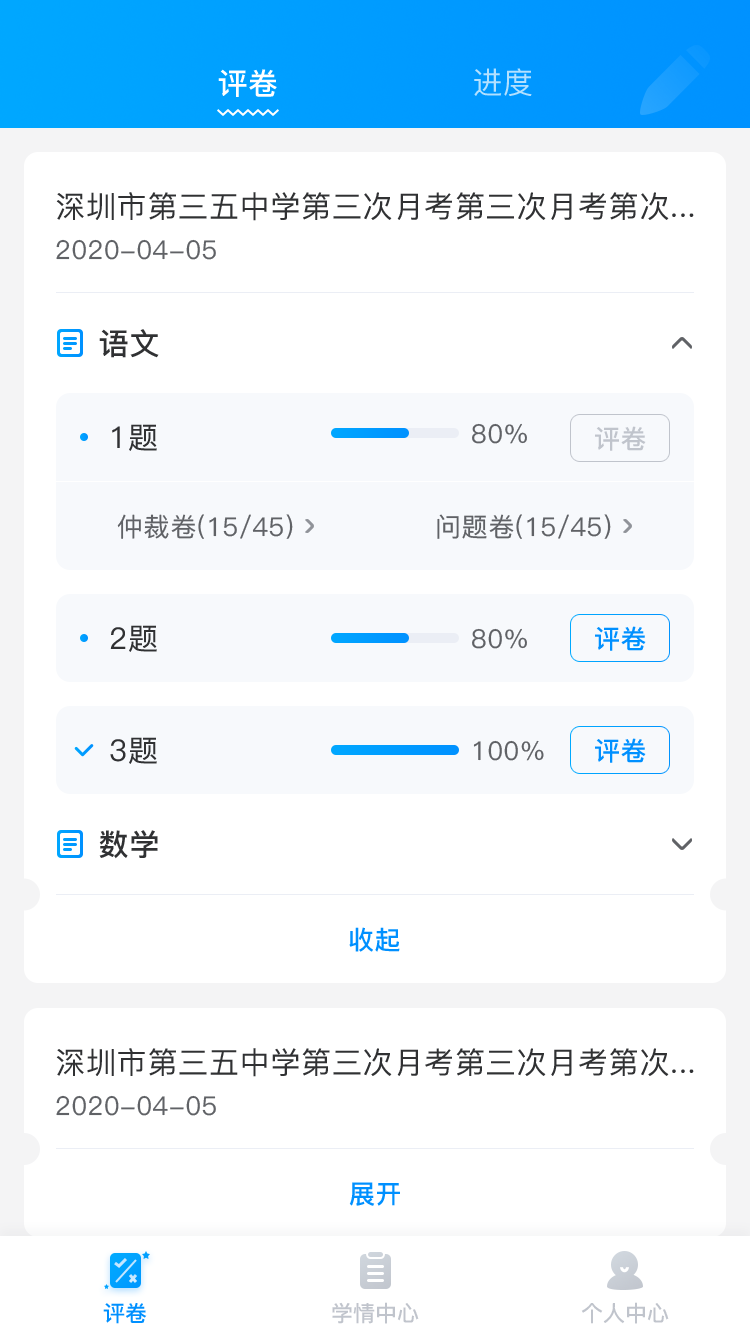Image resolution: width=750 pixels, height=1334 pixels.
Task: Toggle completion mark on question 3题
Action: [84, 750]
